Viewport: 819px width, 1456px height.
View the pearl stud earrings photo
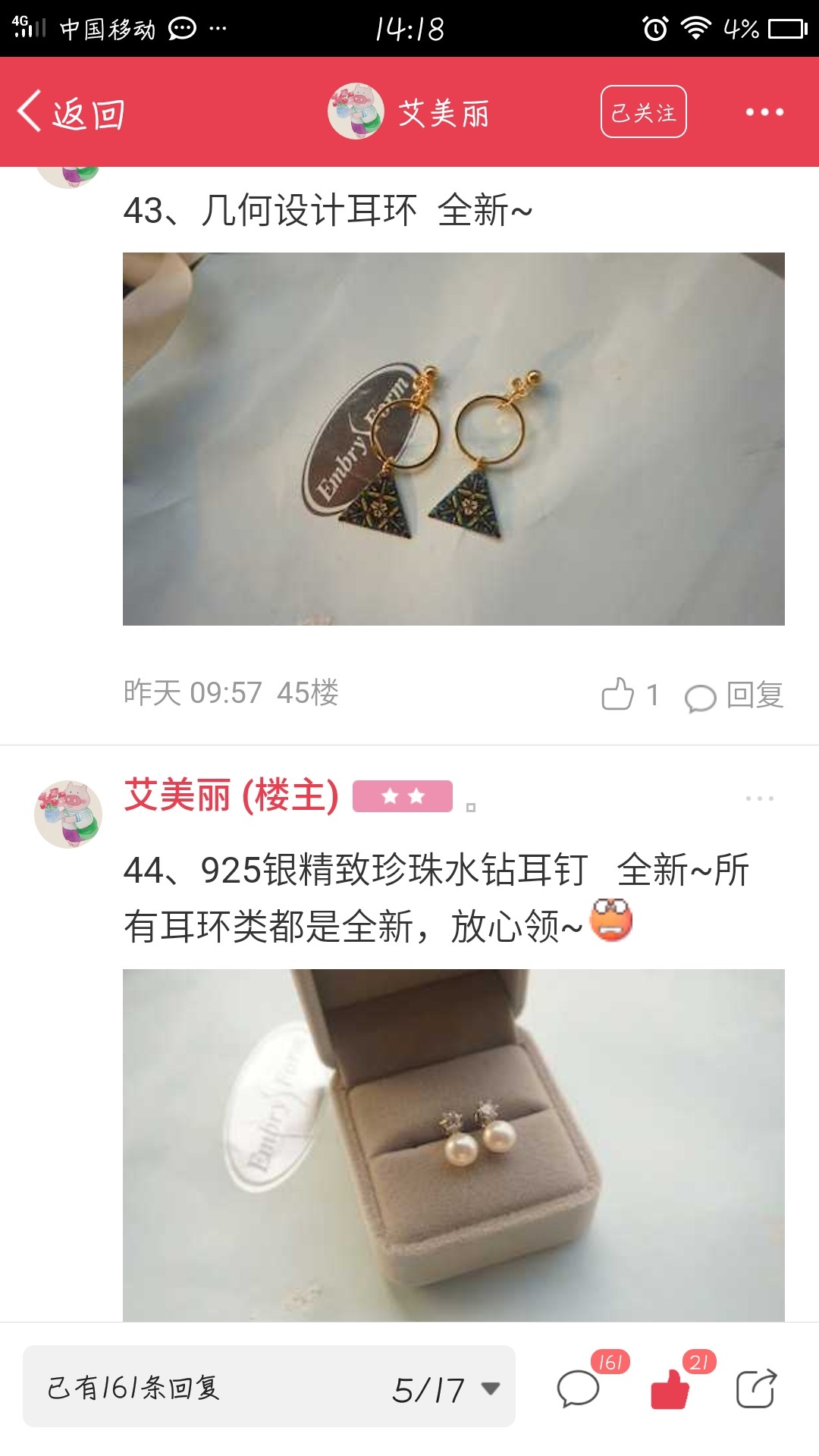(453, 1145)
